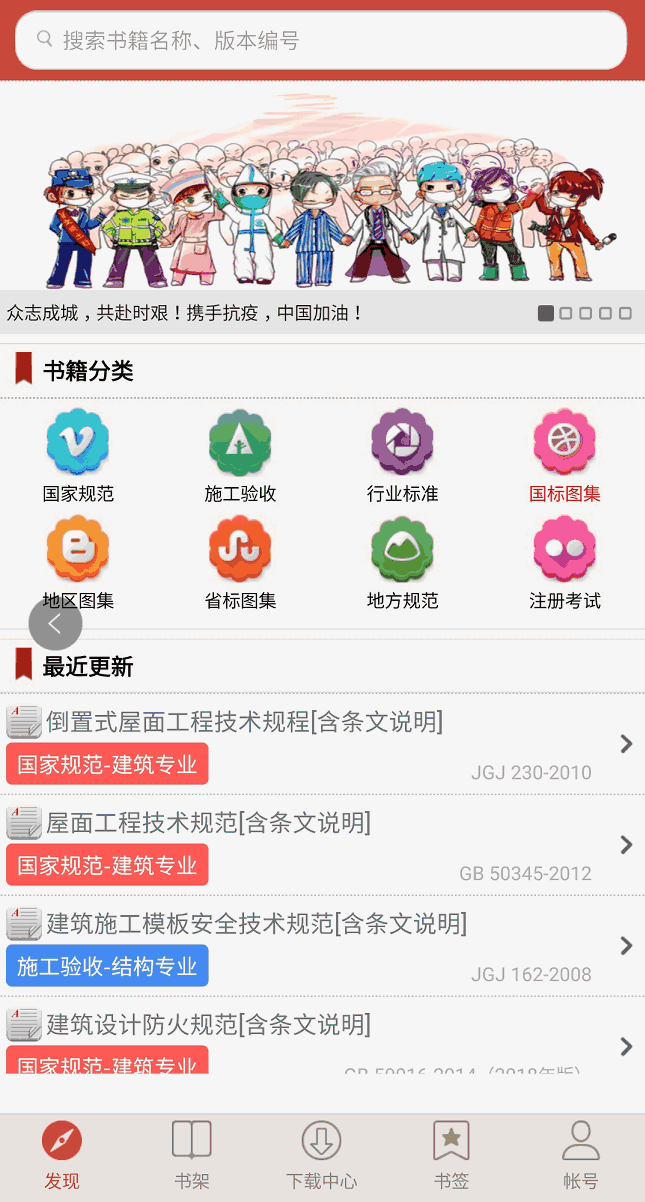Tap the book search field
Screen dimensions: 645x1202
pyautogui.click(x=321, y=40)
